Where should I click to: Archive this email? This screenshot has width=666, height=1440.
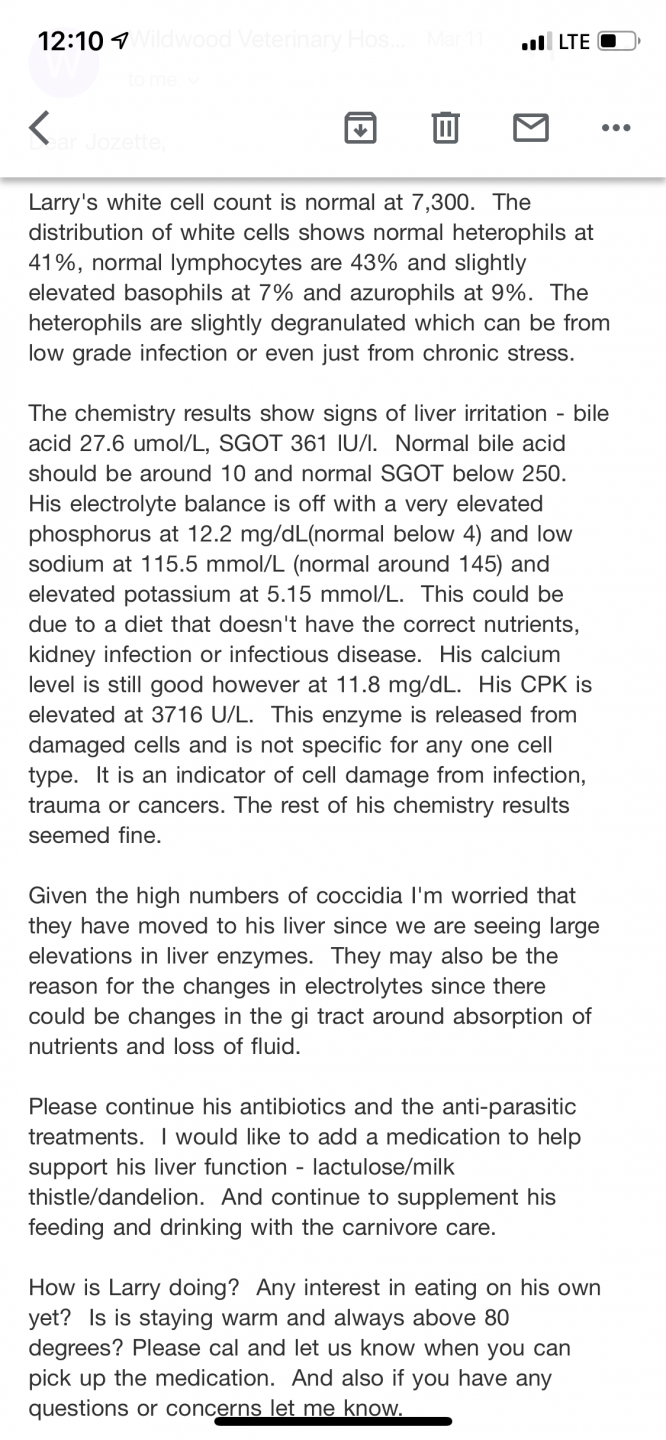[x=361, y=127]
